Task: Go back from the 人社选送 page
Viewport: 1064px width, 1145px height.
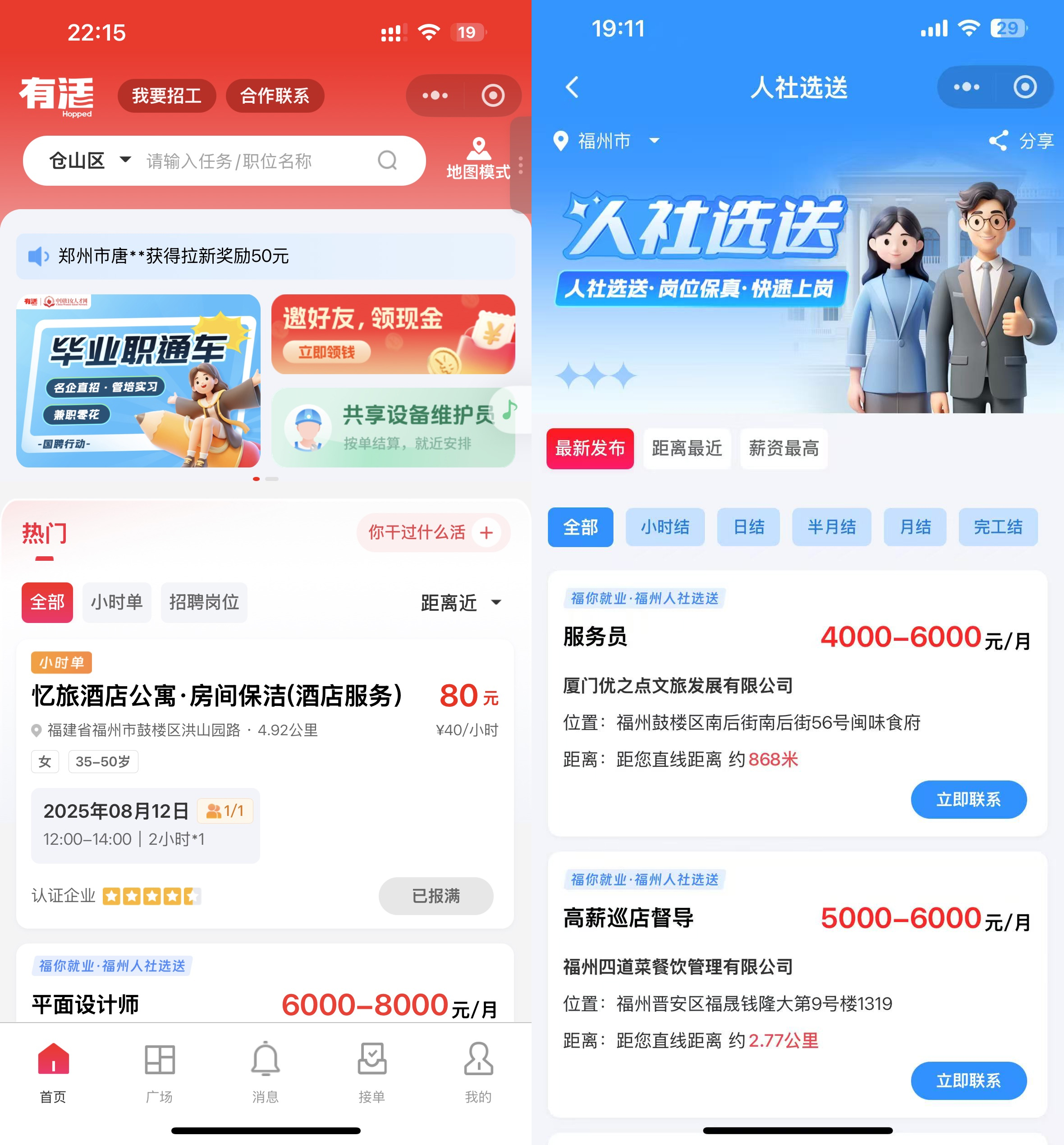Action: click(x=572, y=87)
